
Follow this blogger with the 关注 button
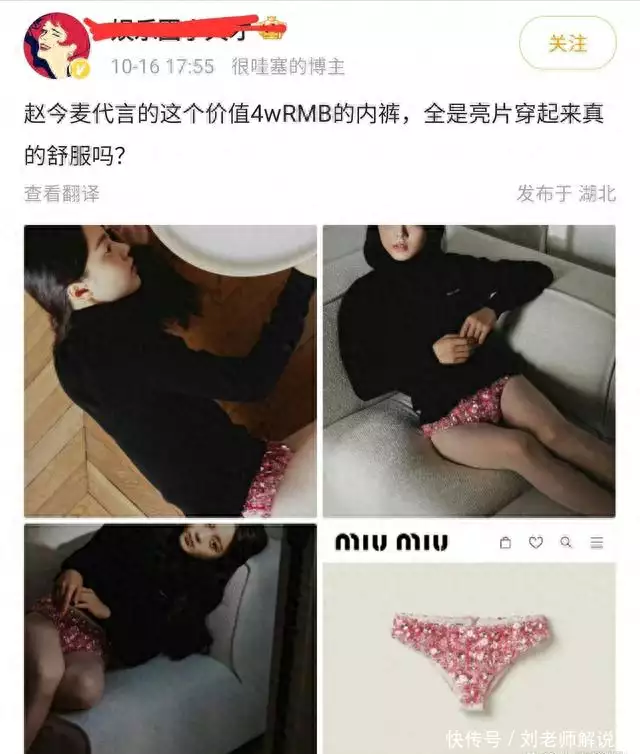[x=567, y=43]
